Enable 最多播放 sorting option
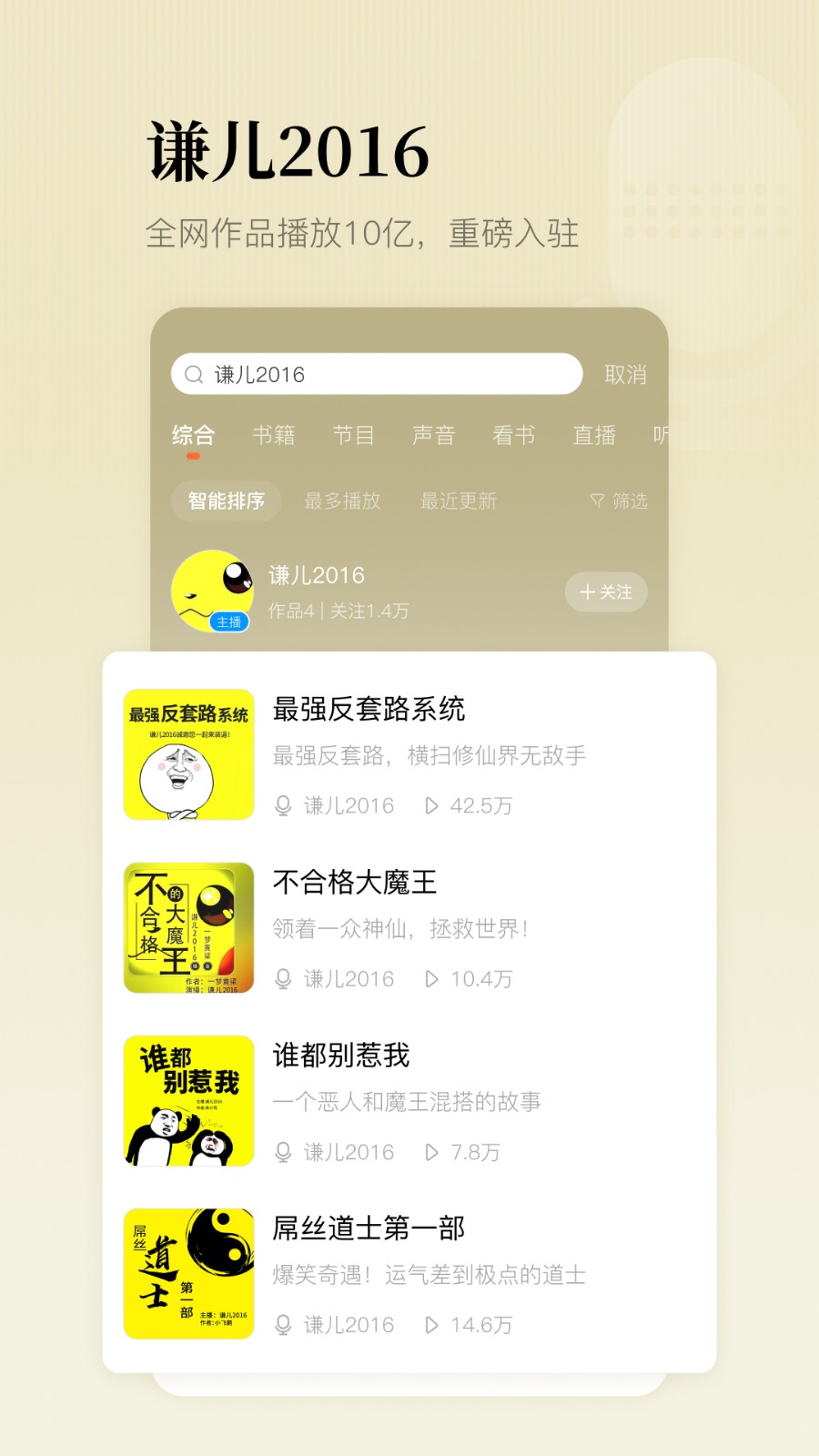819x1456 pixels. (x=342, y=500)
